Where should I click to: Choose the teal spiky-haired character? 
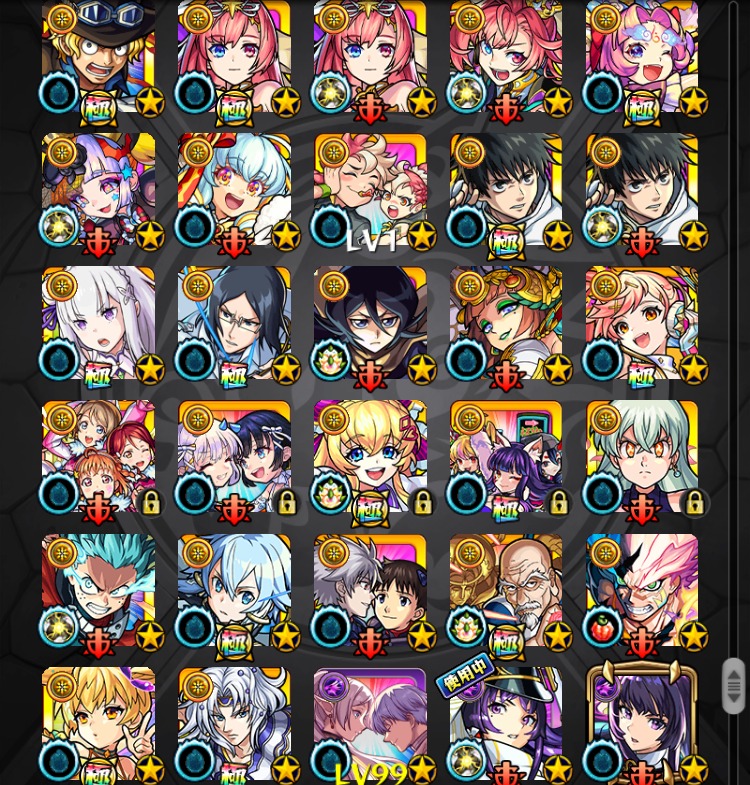pyautogui.click(x=98, y=590)
